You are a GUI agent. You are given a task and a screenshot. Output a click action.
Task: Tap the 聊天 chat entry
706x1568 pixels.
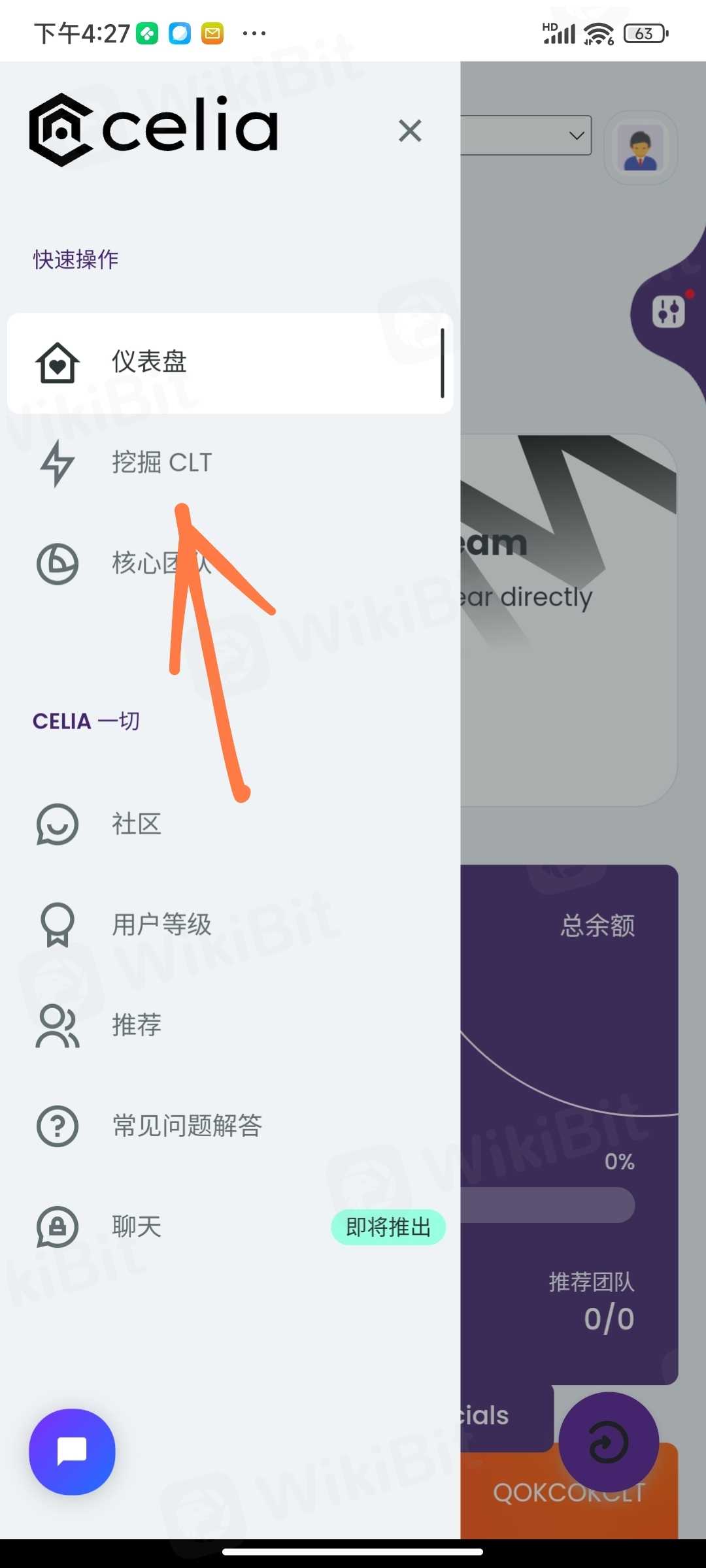(229, 1227)
